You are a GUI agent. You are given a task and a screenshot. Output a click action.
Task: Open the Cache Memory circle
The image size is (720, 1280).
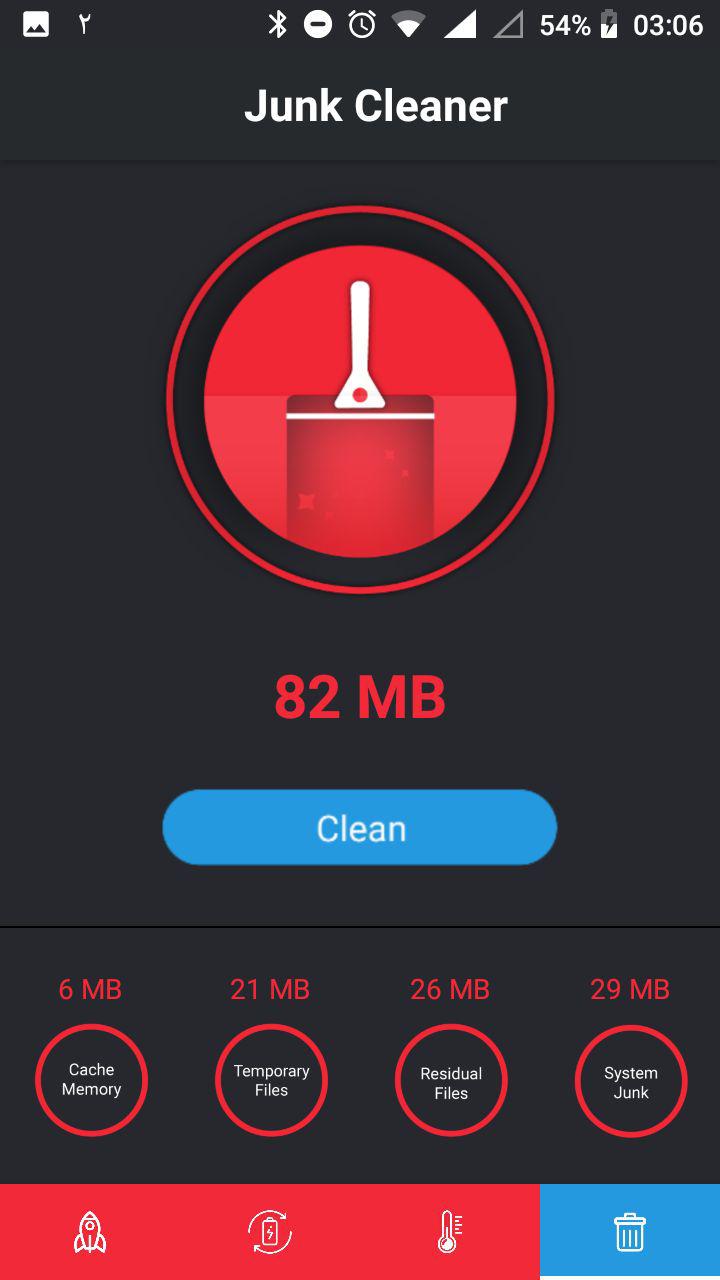point(91,1081)
